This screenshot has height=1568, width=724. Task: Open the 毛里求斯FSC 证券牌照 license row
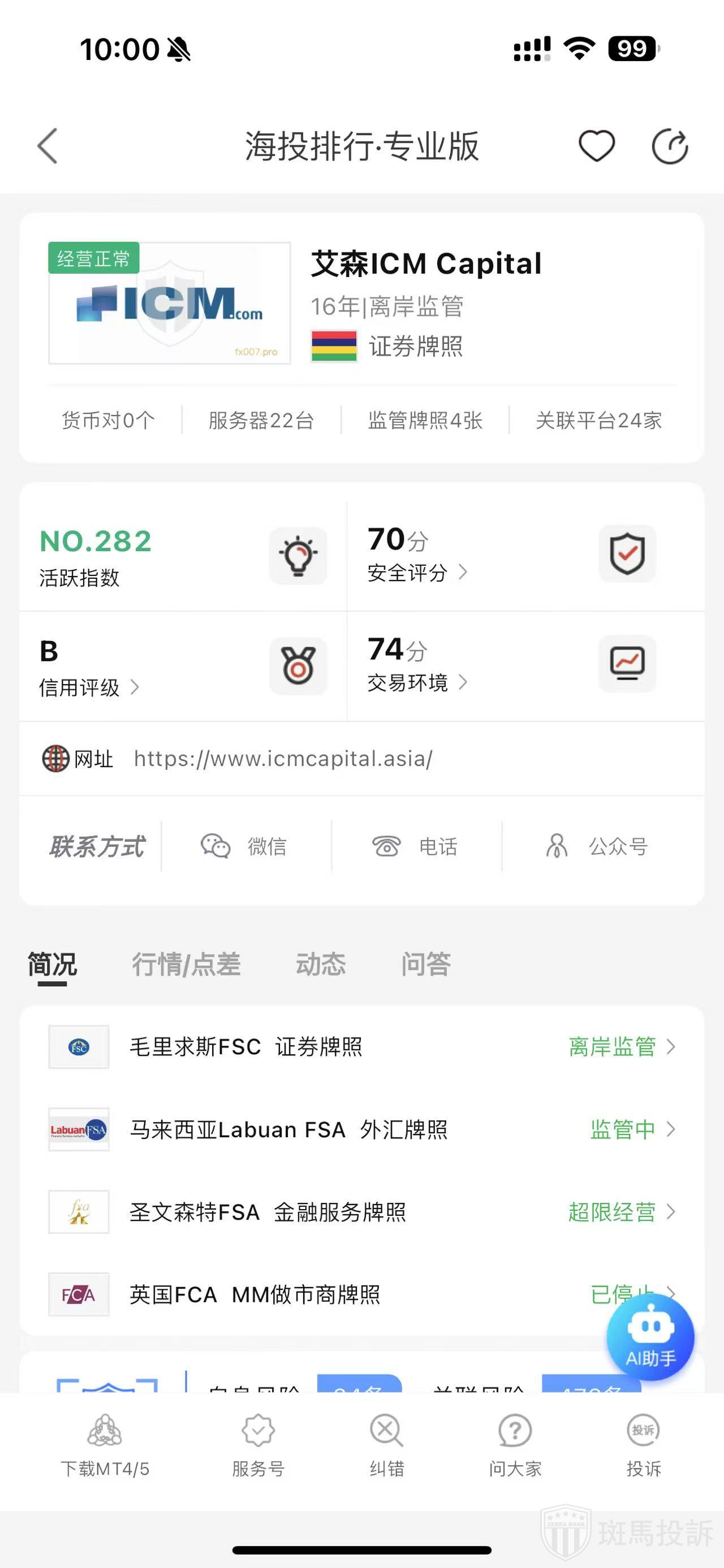pos(361,1047)
